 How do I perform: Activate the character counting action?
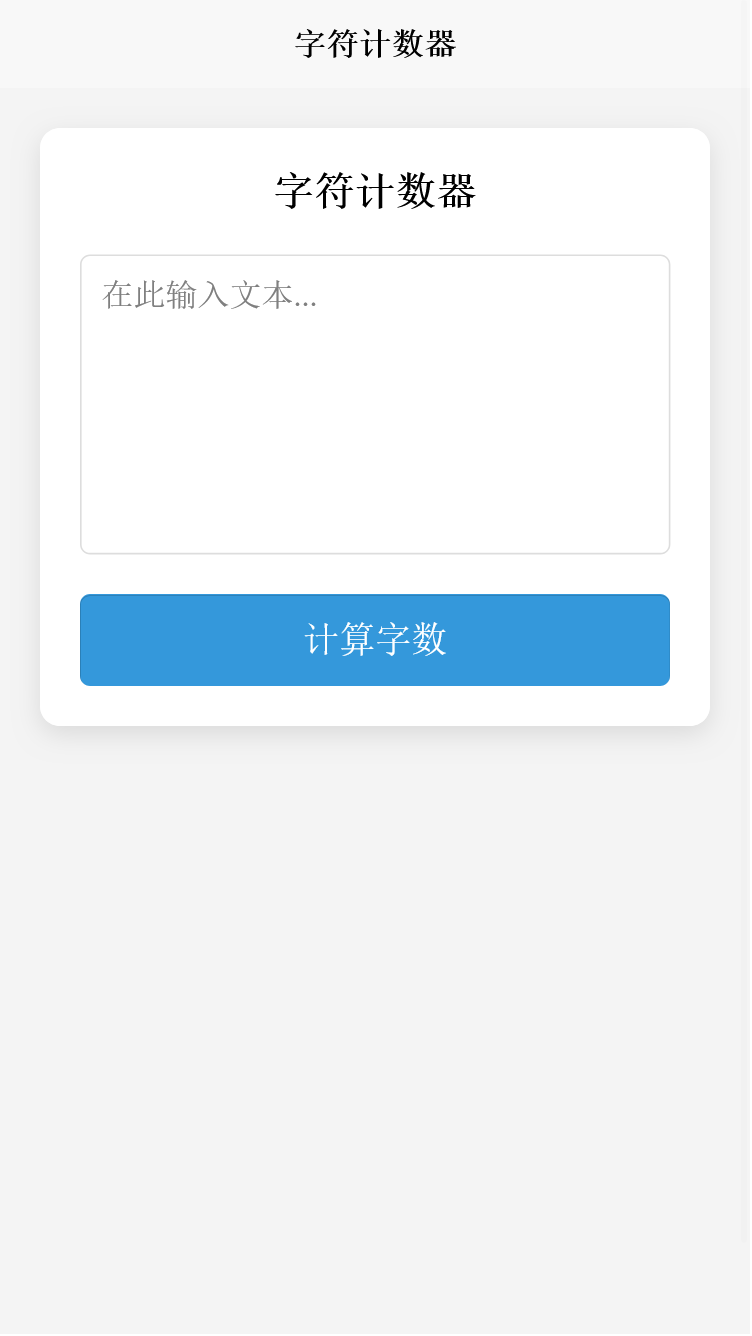tap(374, 640)
